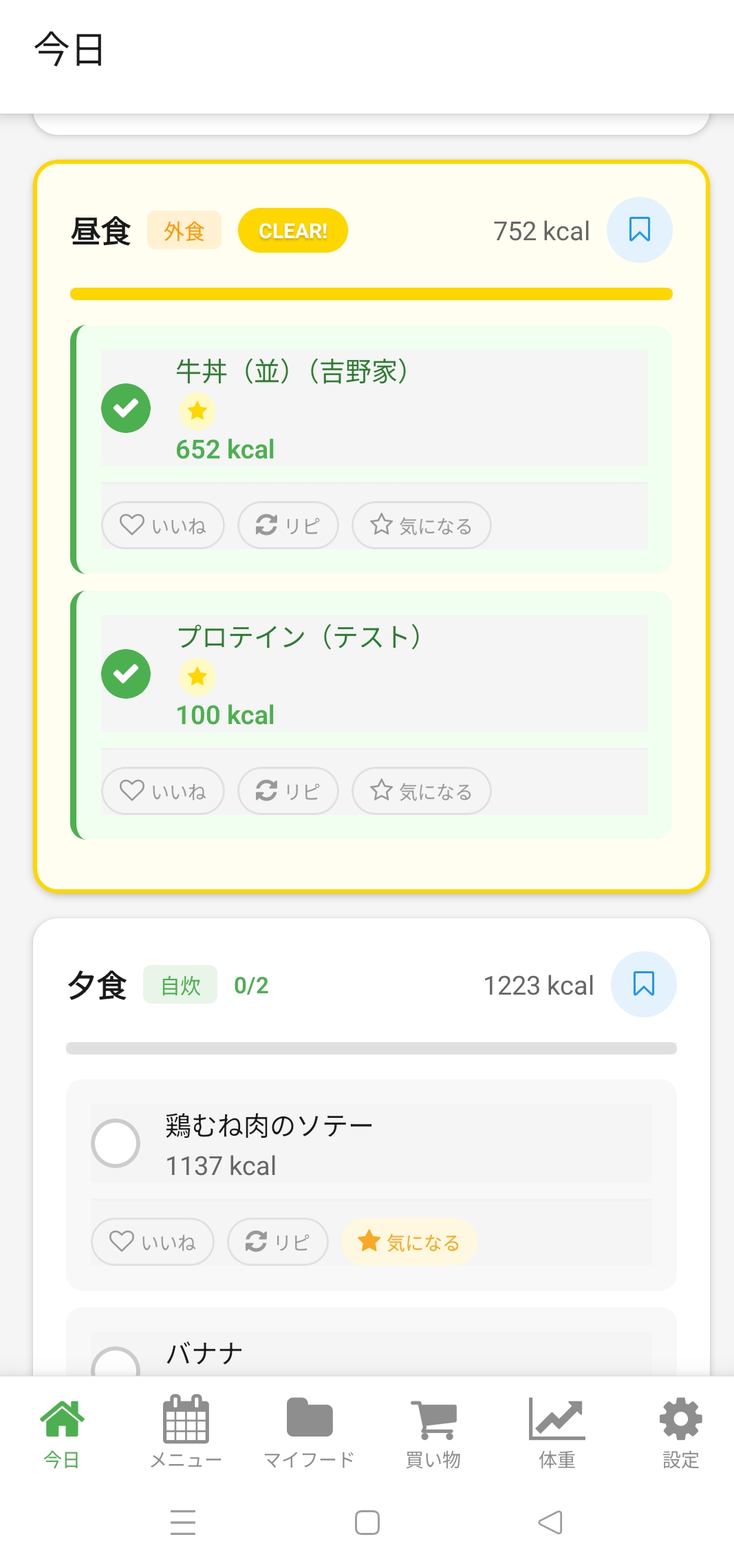
Task: Open the 体重 weight chart icon
Action: (x=556, y=1418)
